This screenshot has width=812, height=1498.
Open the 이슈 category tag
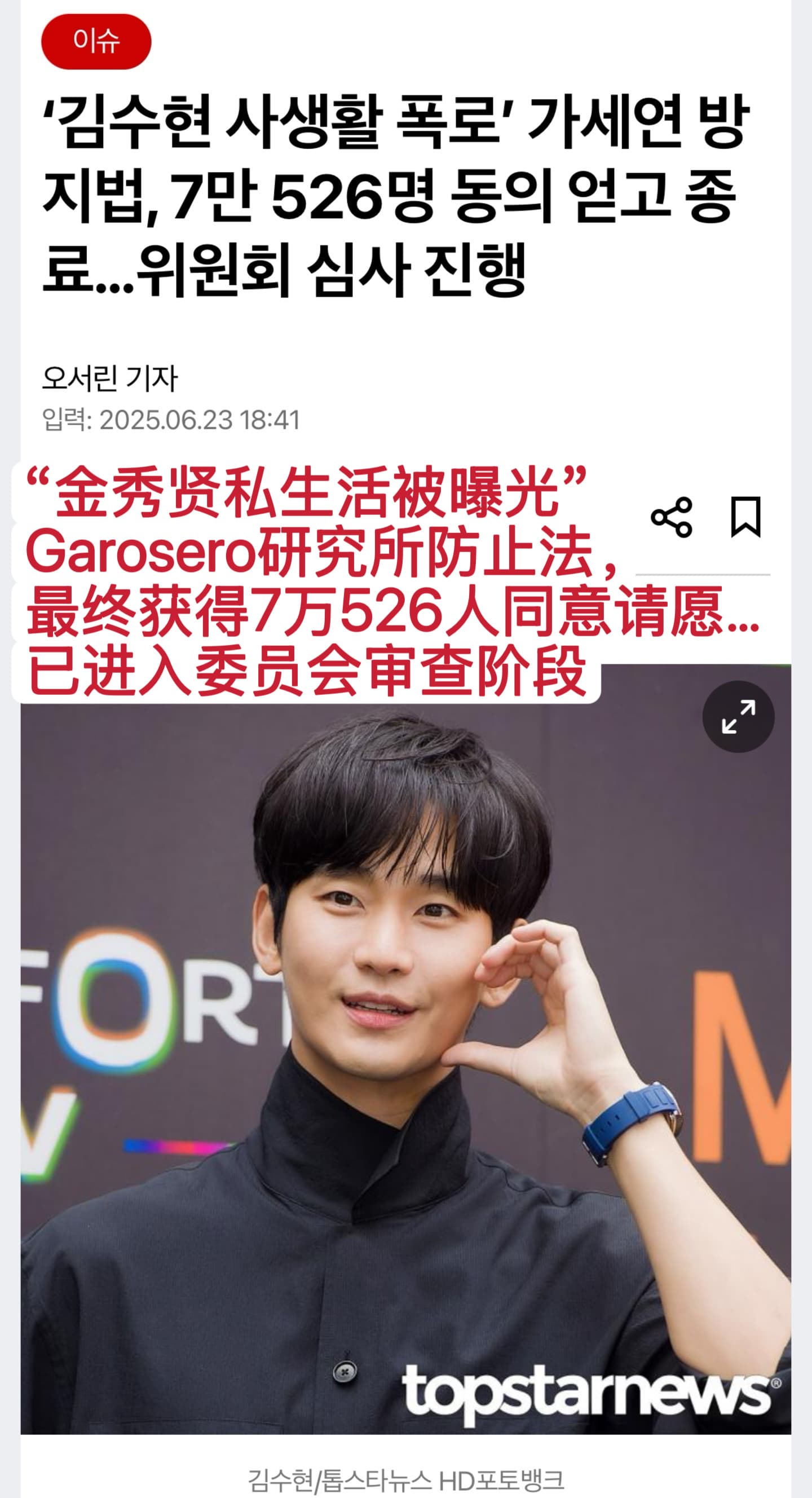(96, 41)
